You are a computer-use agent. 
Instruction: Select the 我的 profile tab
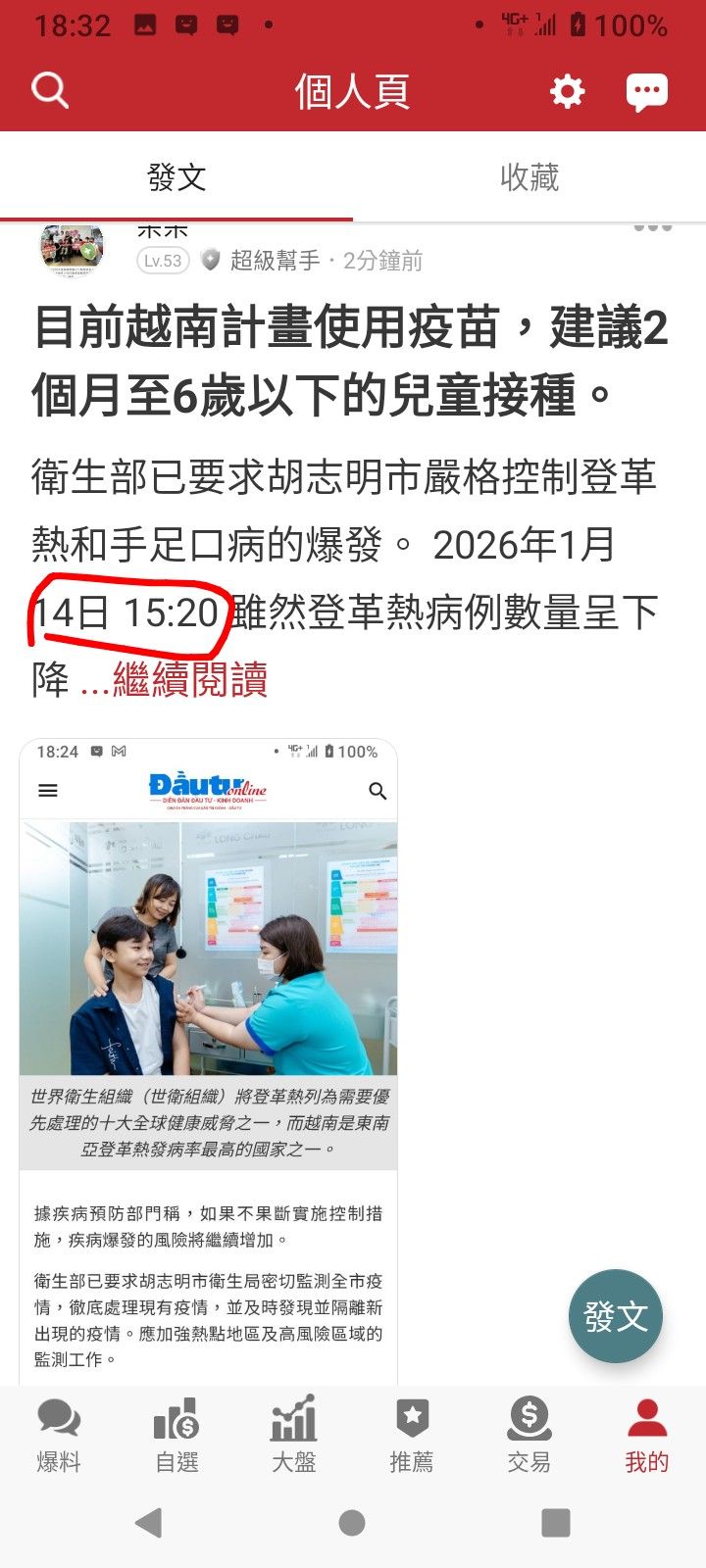click(647, 1436)
